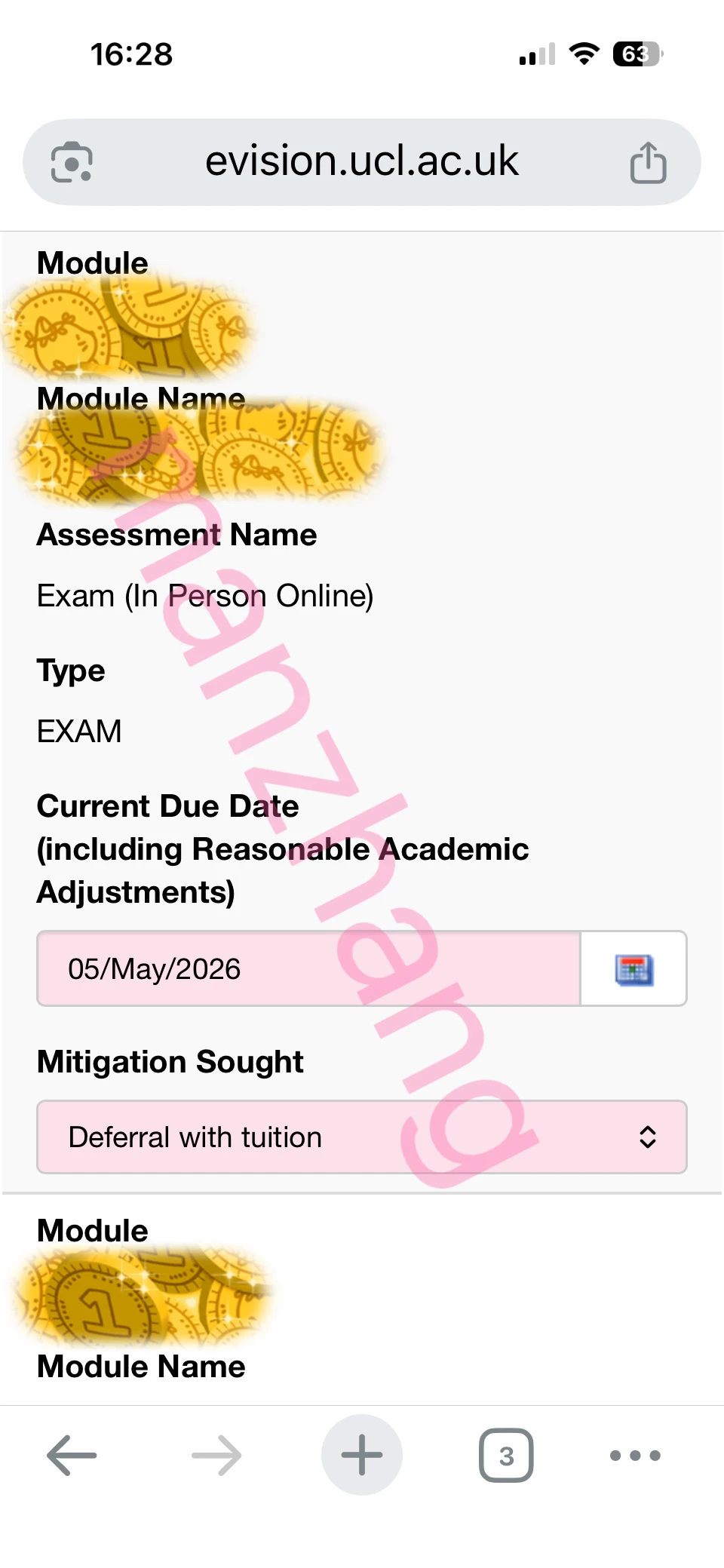Screen dimensions: 724x1568
Task: View the 3 open tabs
Action: click(x=506, y=1455)
